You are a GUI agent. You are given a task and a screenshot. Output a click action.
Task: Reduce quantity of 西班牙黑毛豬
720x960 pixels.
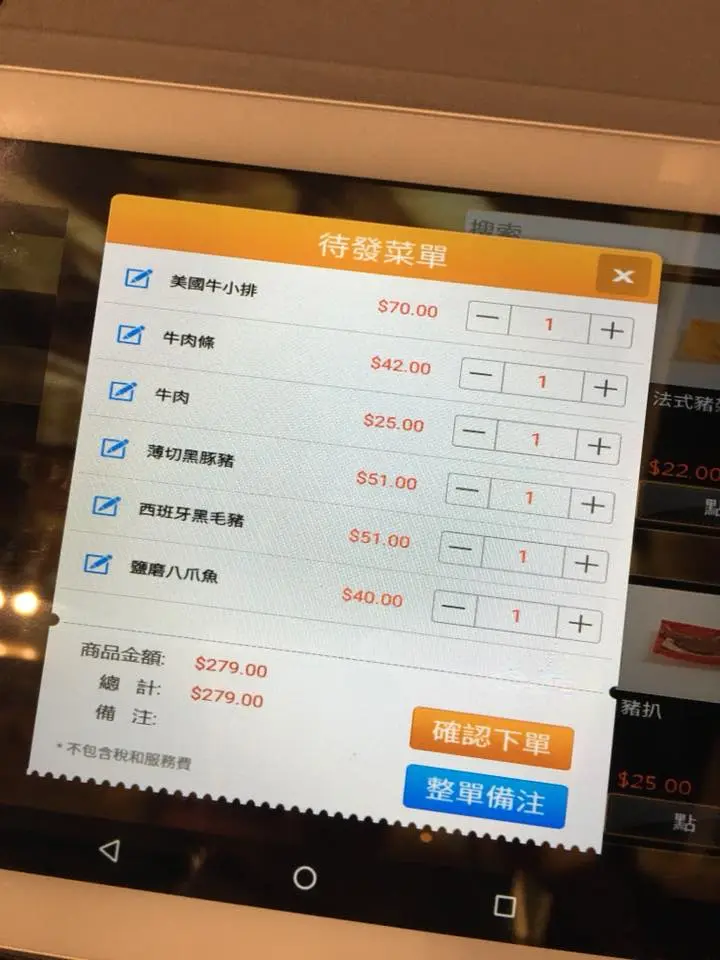click(x=460, y=548)
